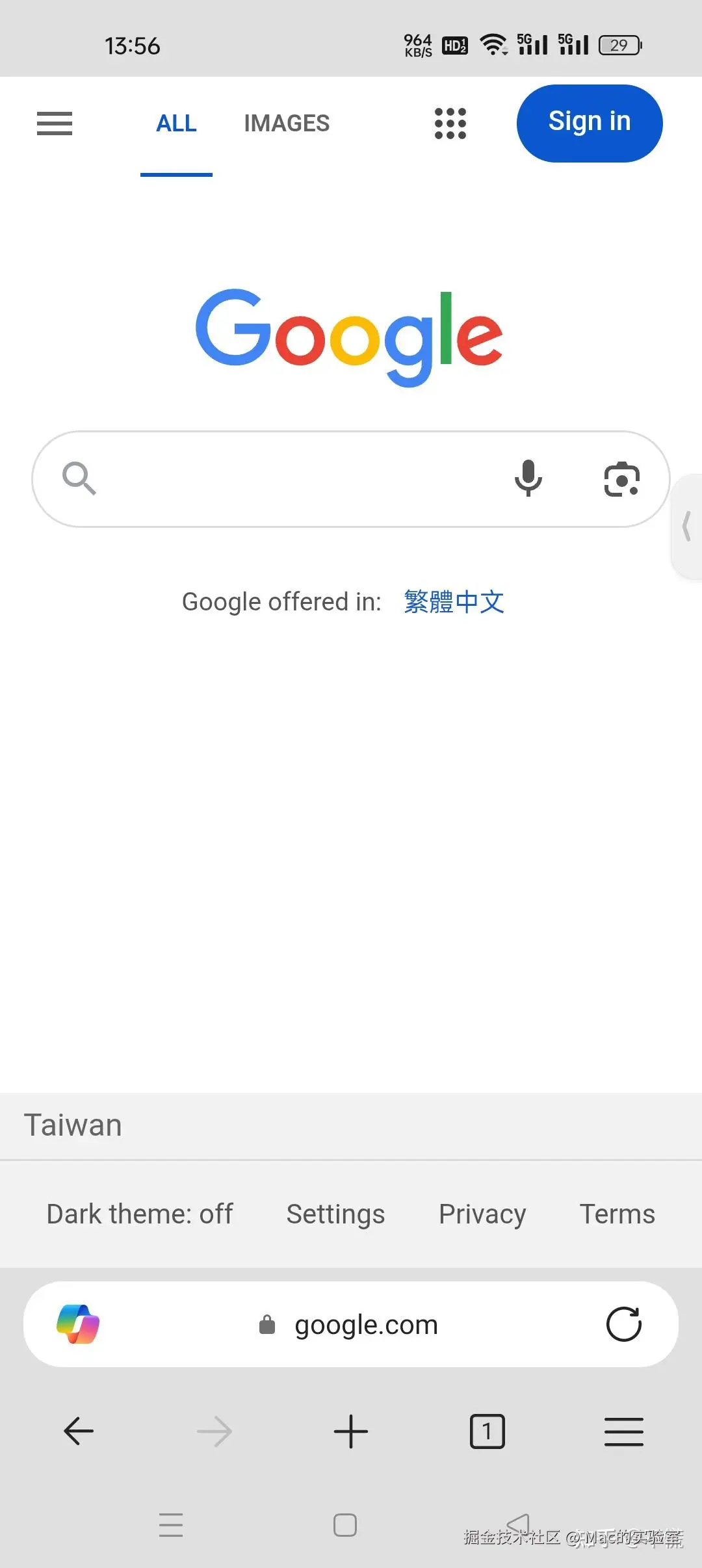This screenshot has height=1568, width=702.
Task: Switch Google to 繁體中文
Action: pyautogui.click(x=454, y=601)
